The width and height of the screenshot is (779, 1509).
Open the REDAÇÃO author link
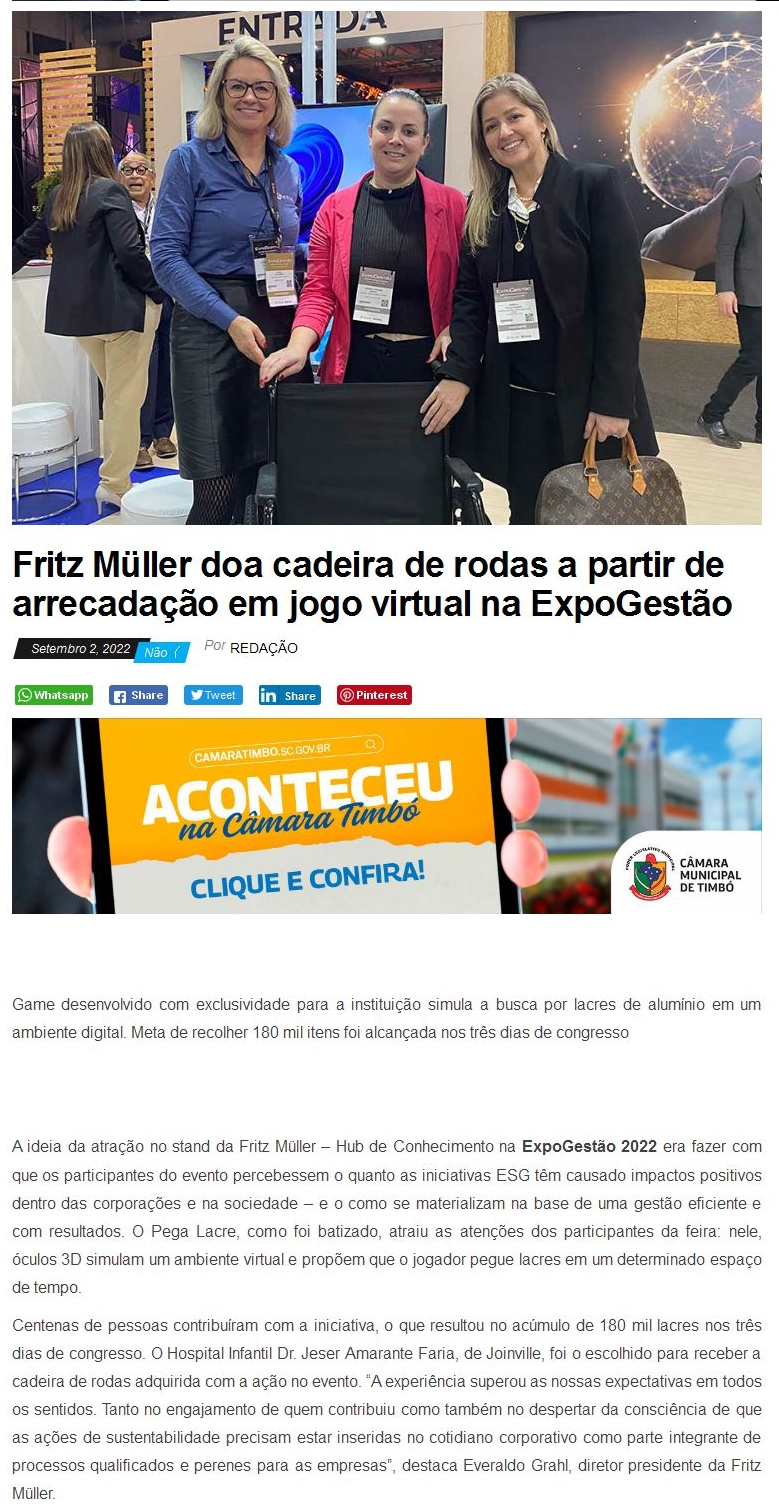(264, 648)
